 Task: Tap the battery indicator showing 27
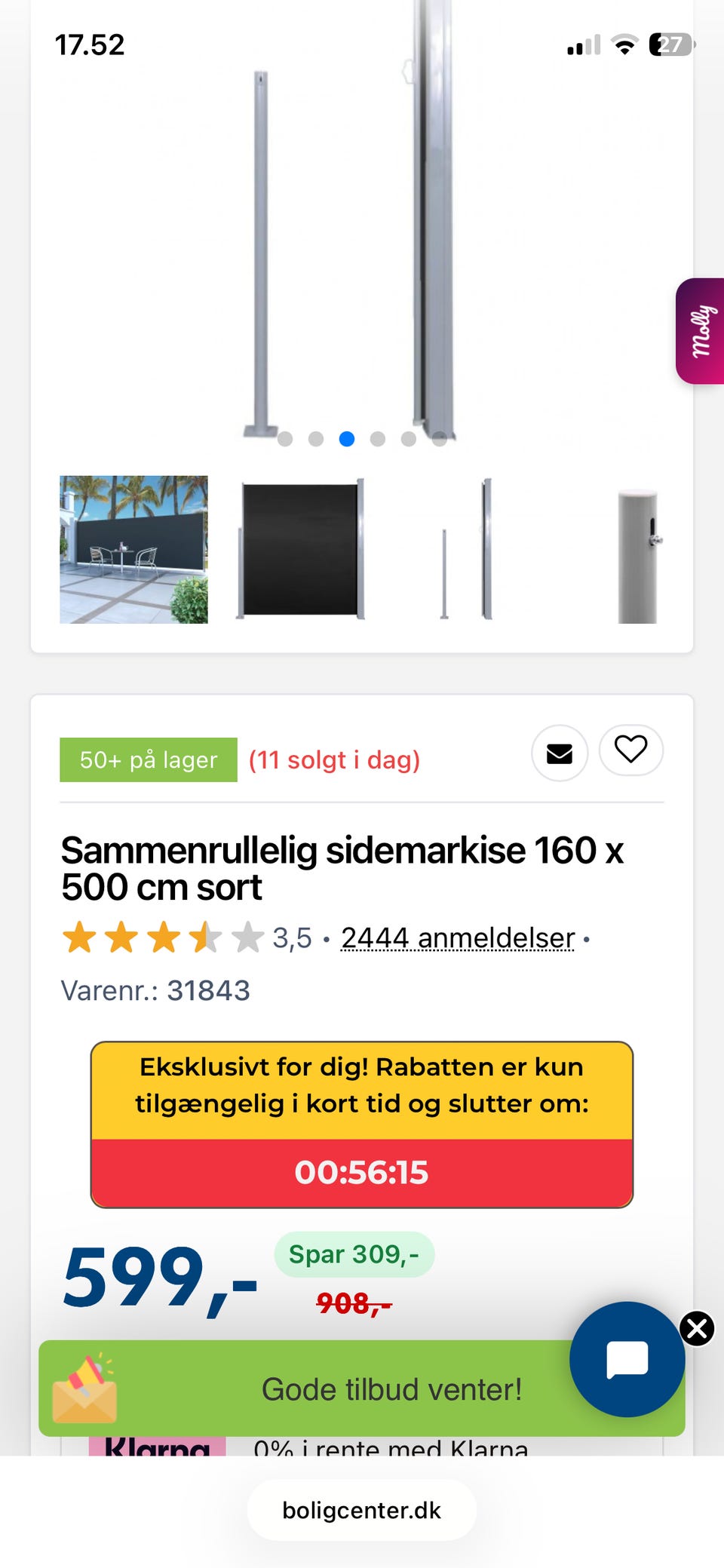tap(670, 45)
